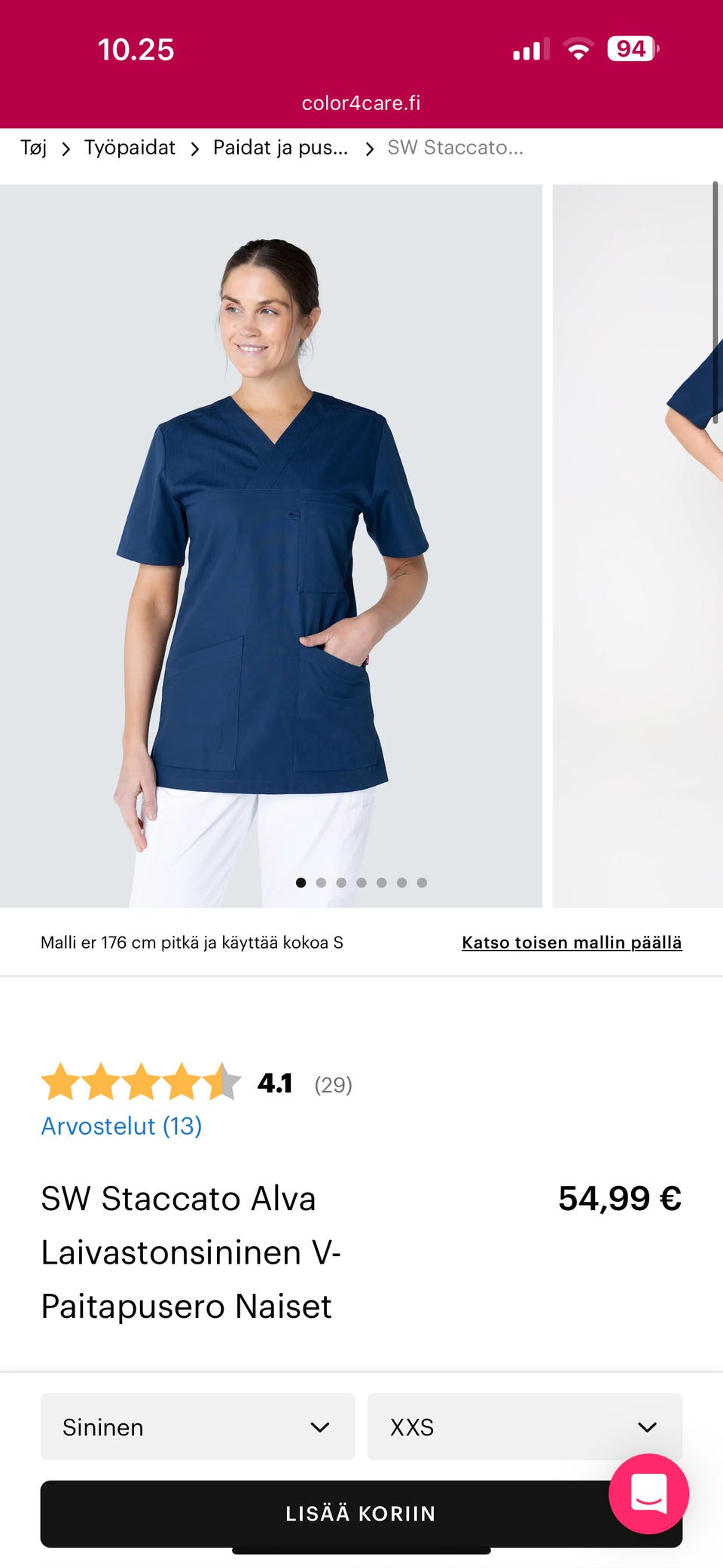Open the Paidat ja pus... breadcrumb
Image resolution: width=723 pixels, height=1568 pixels.
pos(280,148)
